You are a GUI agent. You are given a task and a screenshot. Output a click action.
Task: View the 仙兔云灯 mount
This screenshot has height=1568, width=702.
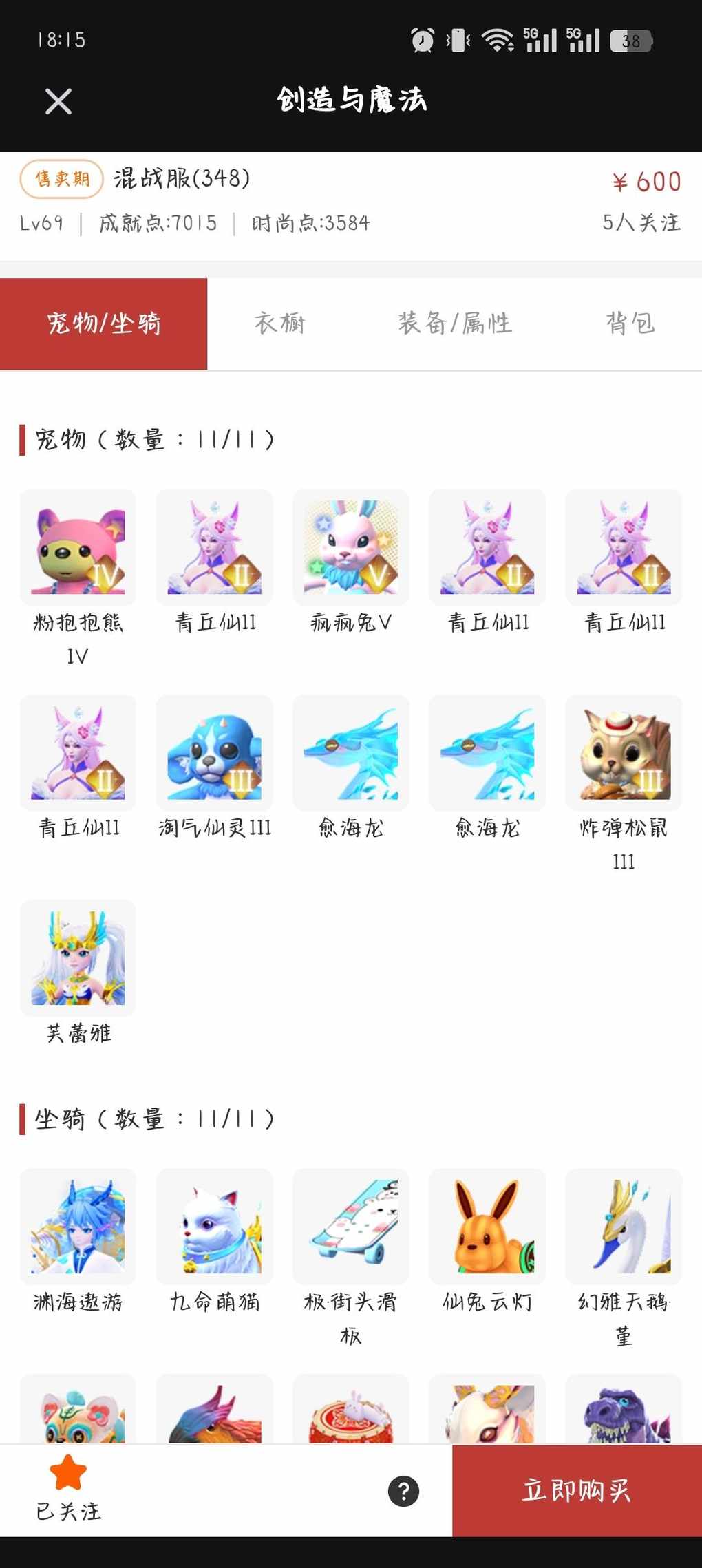coord(487,1227)
